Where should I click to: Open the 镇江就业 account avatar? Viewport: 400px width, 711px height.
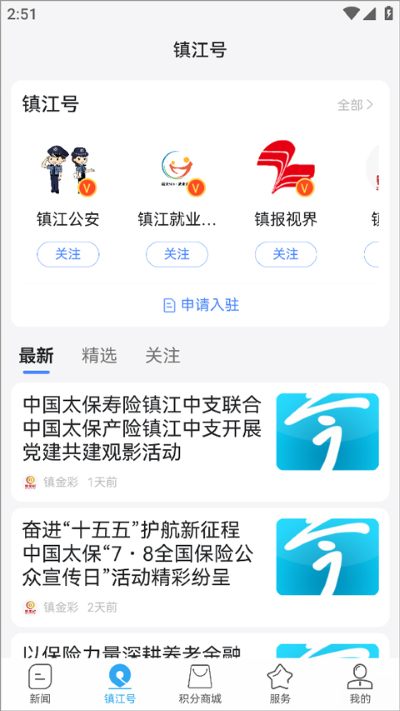[x=177, y=170]
